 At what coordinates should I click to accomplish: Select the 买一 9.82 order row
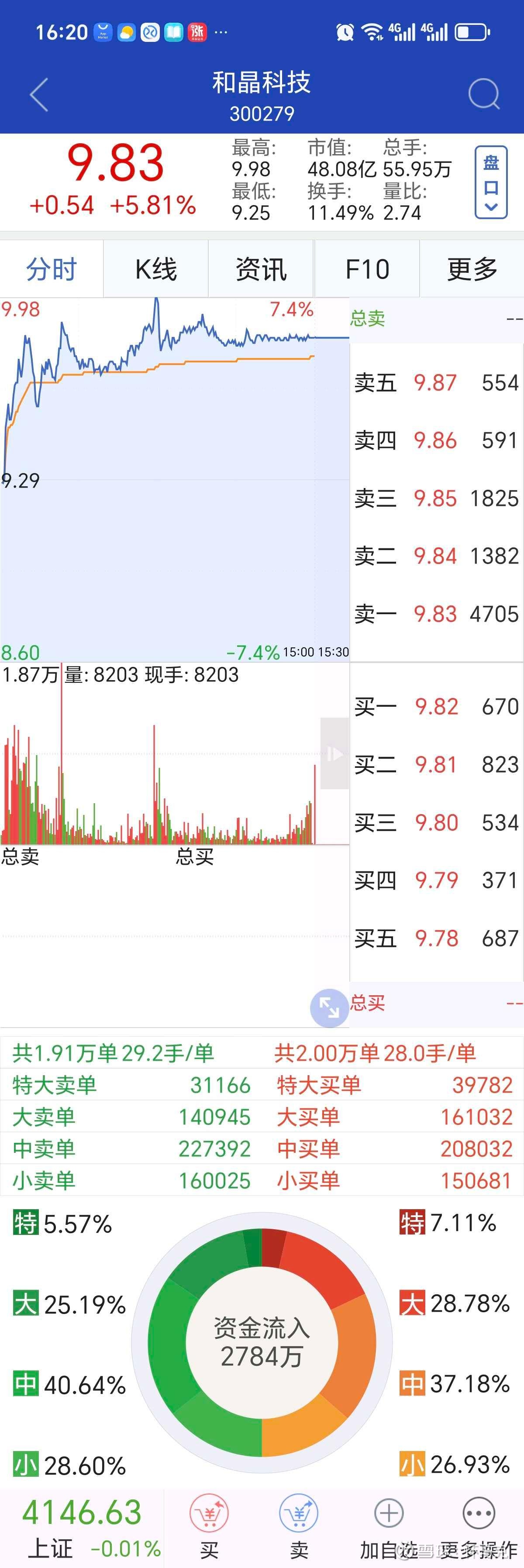coord(436,707)
